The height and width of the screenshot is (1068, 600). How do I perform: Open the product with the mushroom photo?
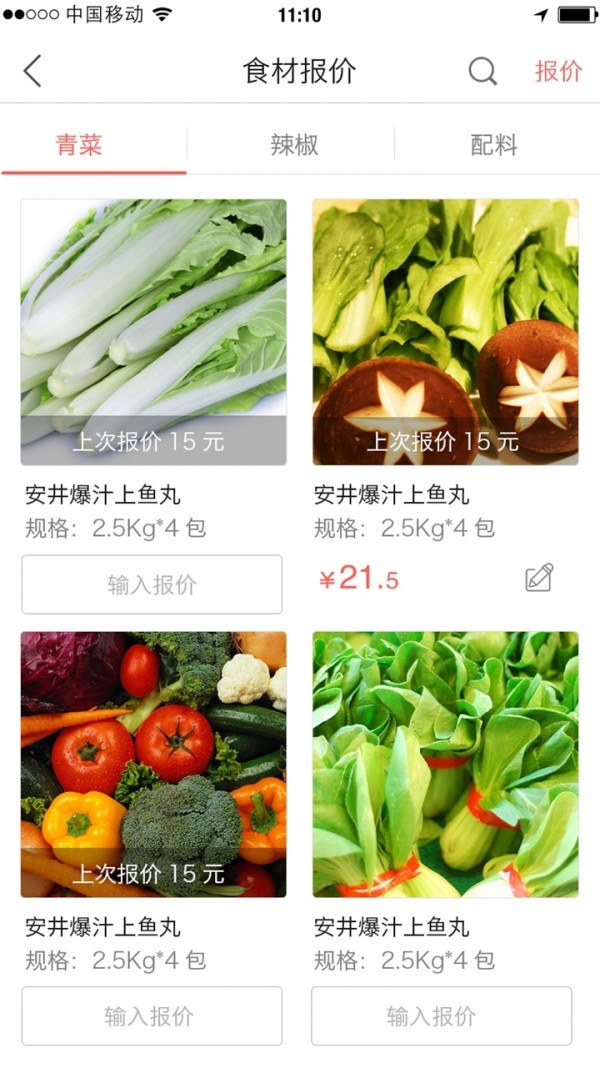[445, 332]
